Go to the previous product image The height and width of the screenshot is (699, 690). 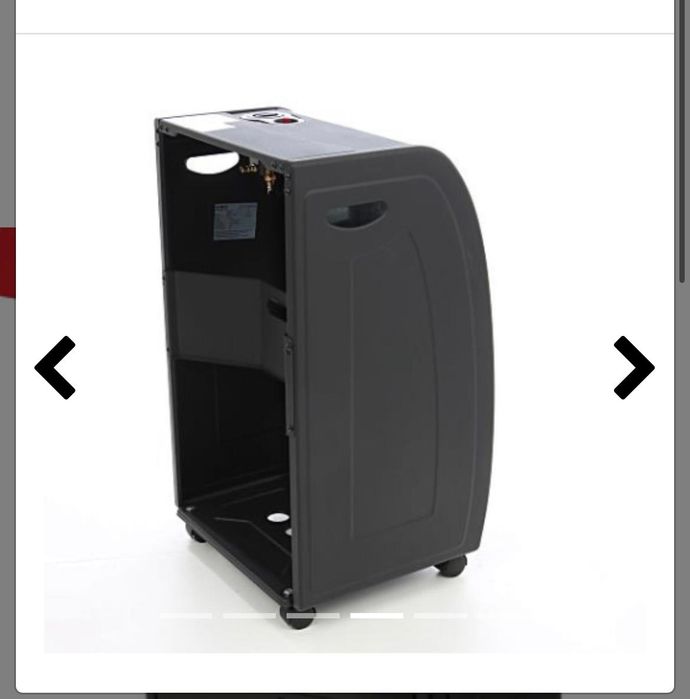pos(55,368)
